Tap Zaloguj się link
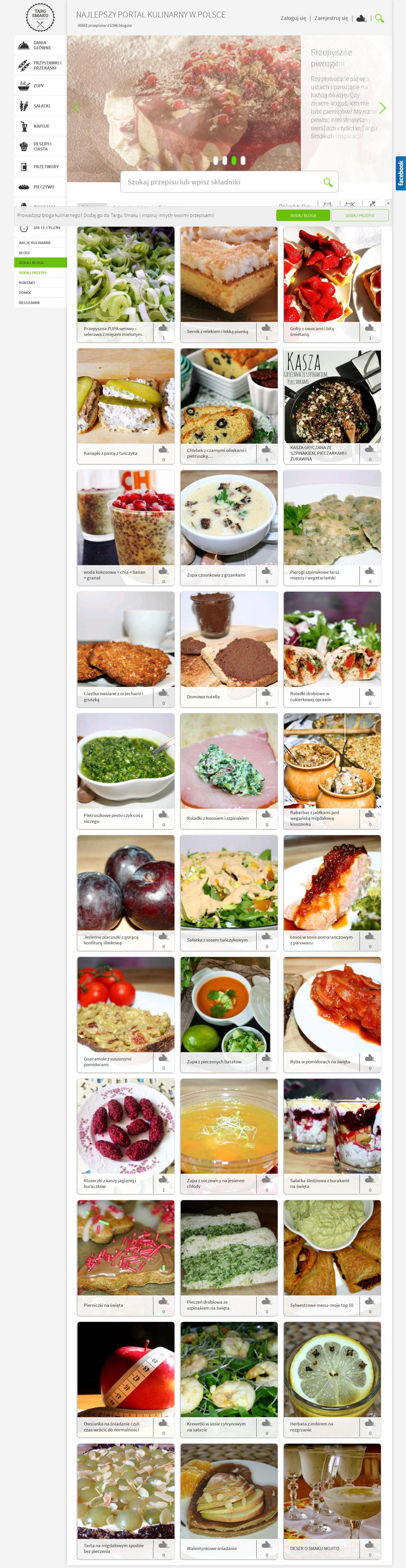Viewport: 406px width, 1568px height. pos(293,18)
